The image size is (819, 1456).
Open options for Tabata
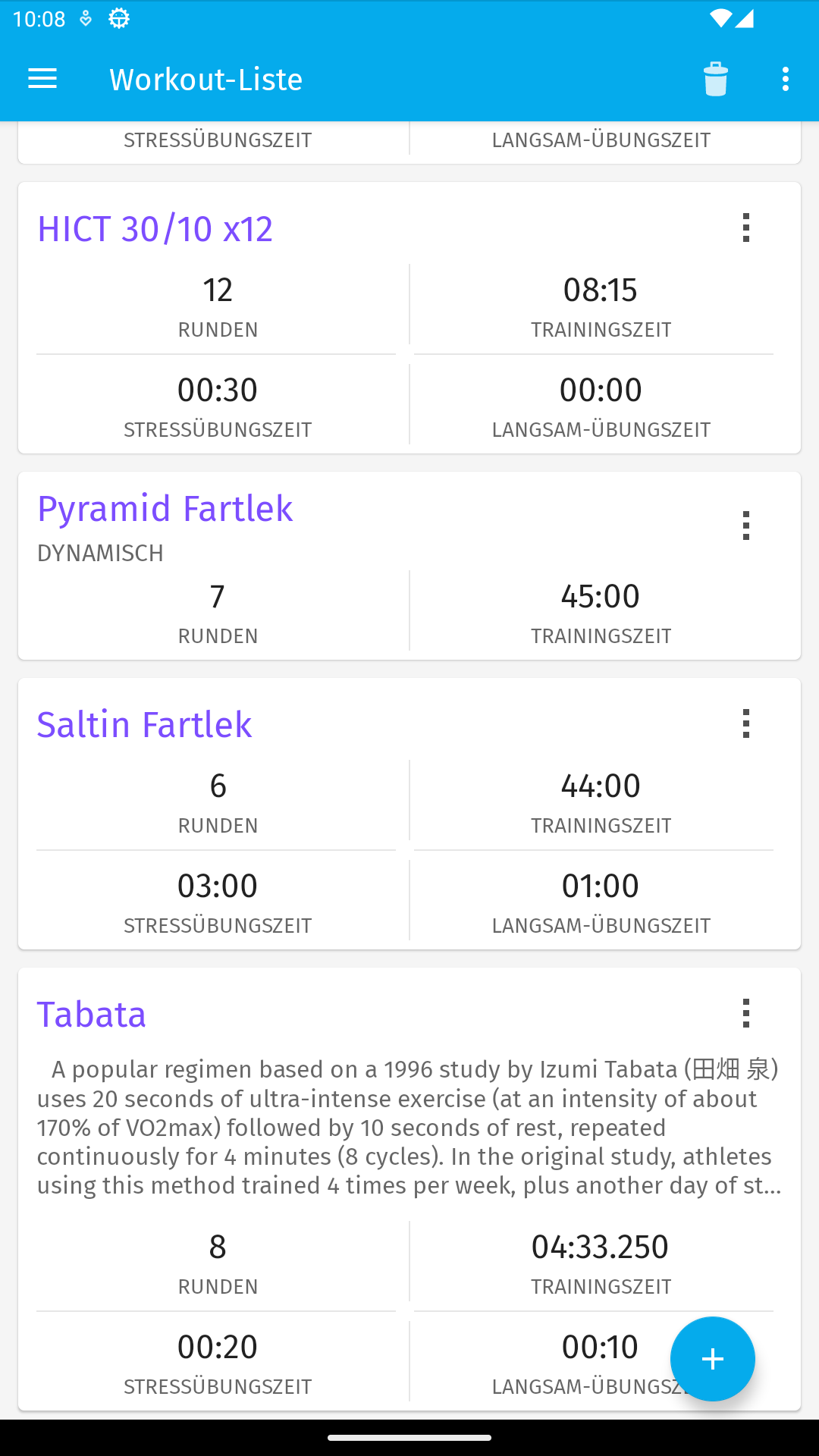(746, 1013)
